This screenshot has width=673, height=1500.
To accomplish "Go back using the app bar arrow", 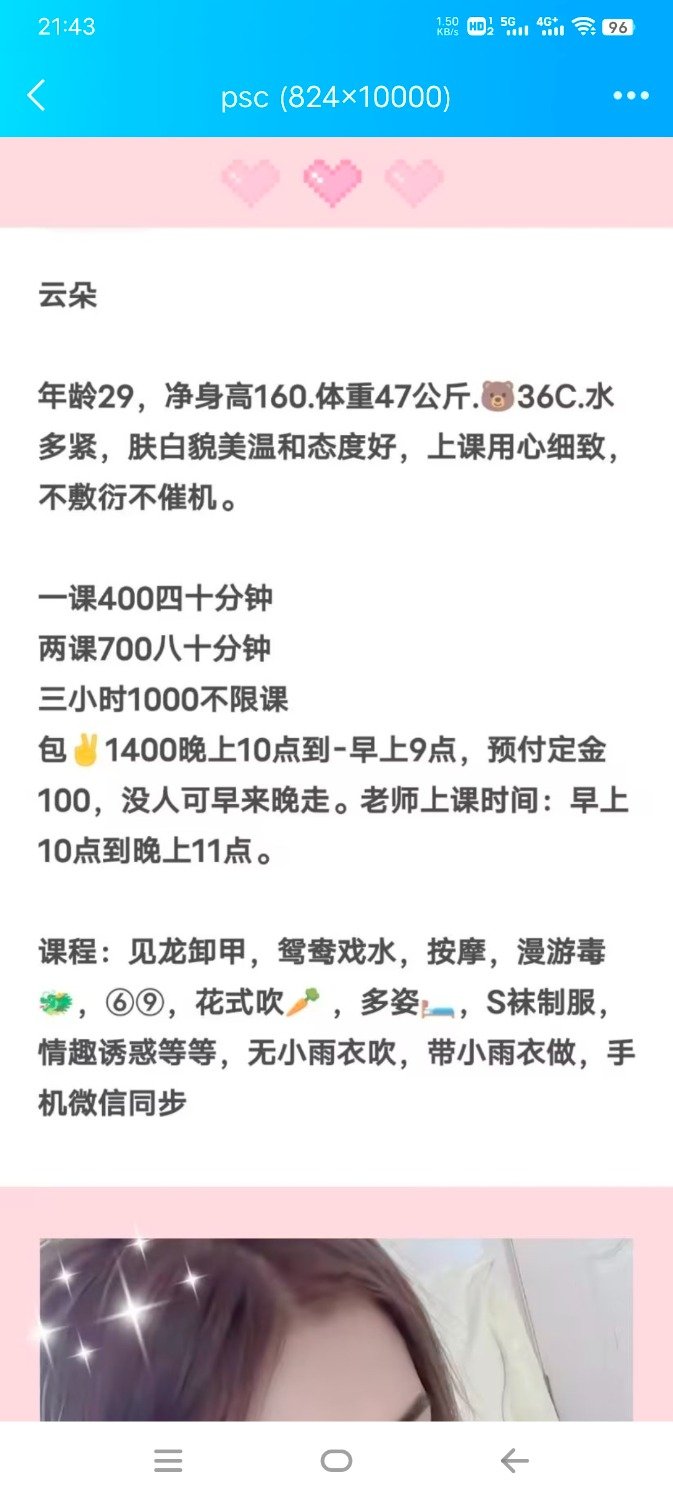I will click(x=37, y=96).
